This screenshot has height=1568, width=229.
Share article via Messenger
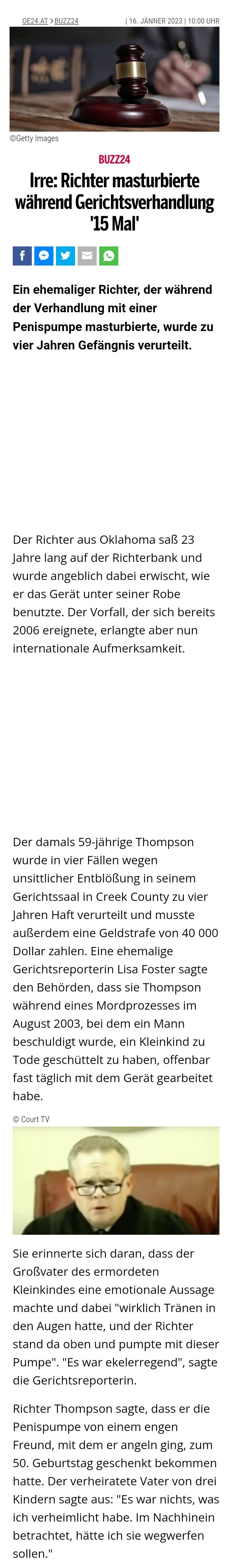click(x=44, y=256)
